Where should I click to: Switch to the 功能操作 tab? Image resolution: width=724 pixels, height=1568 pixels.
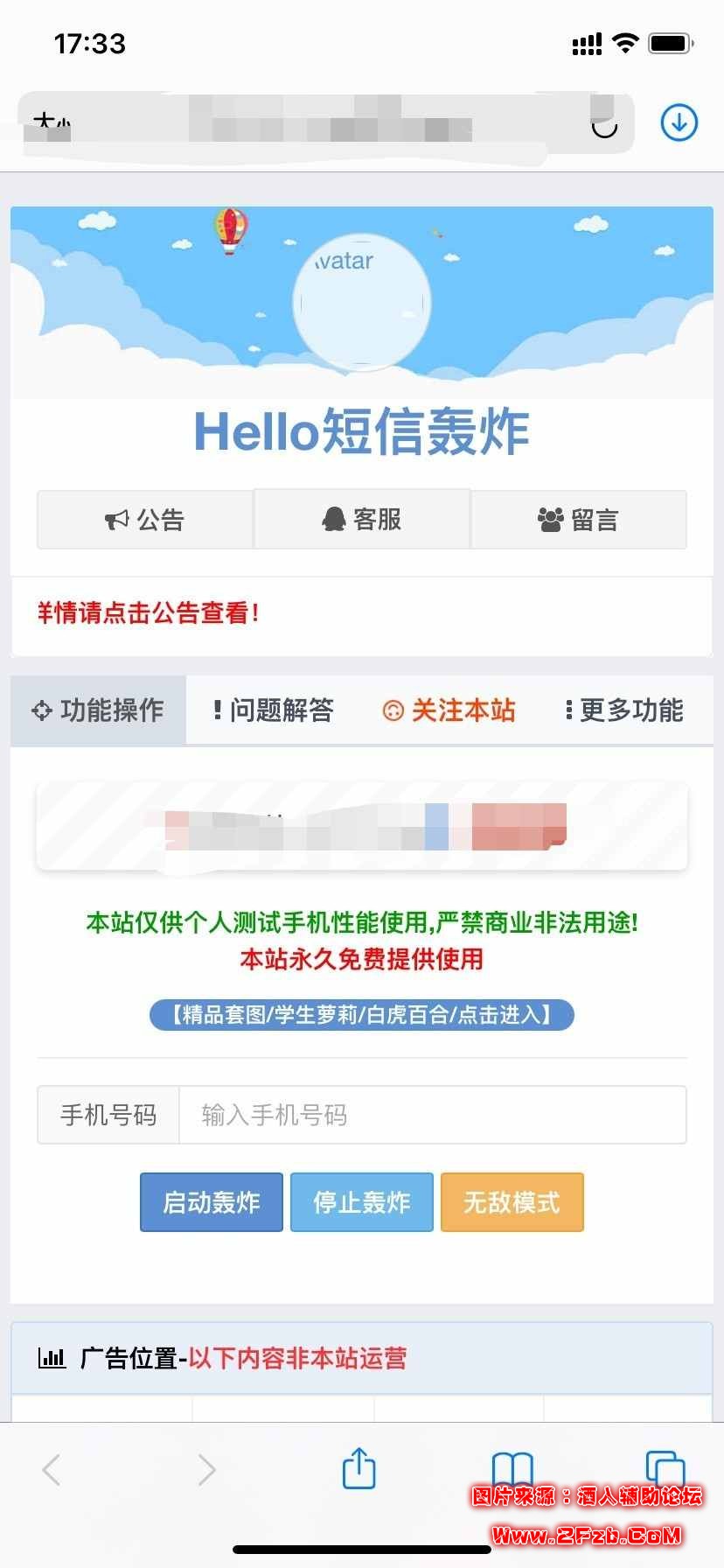click(99, 710)
